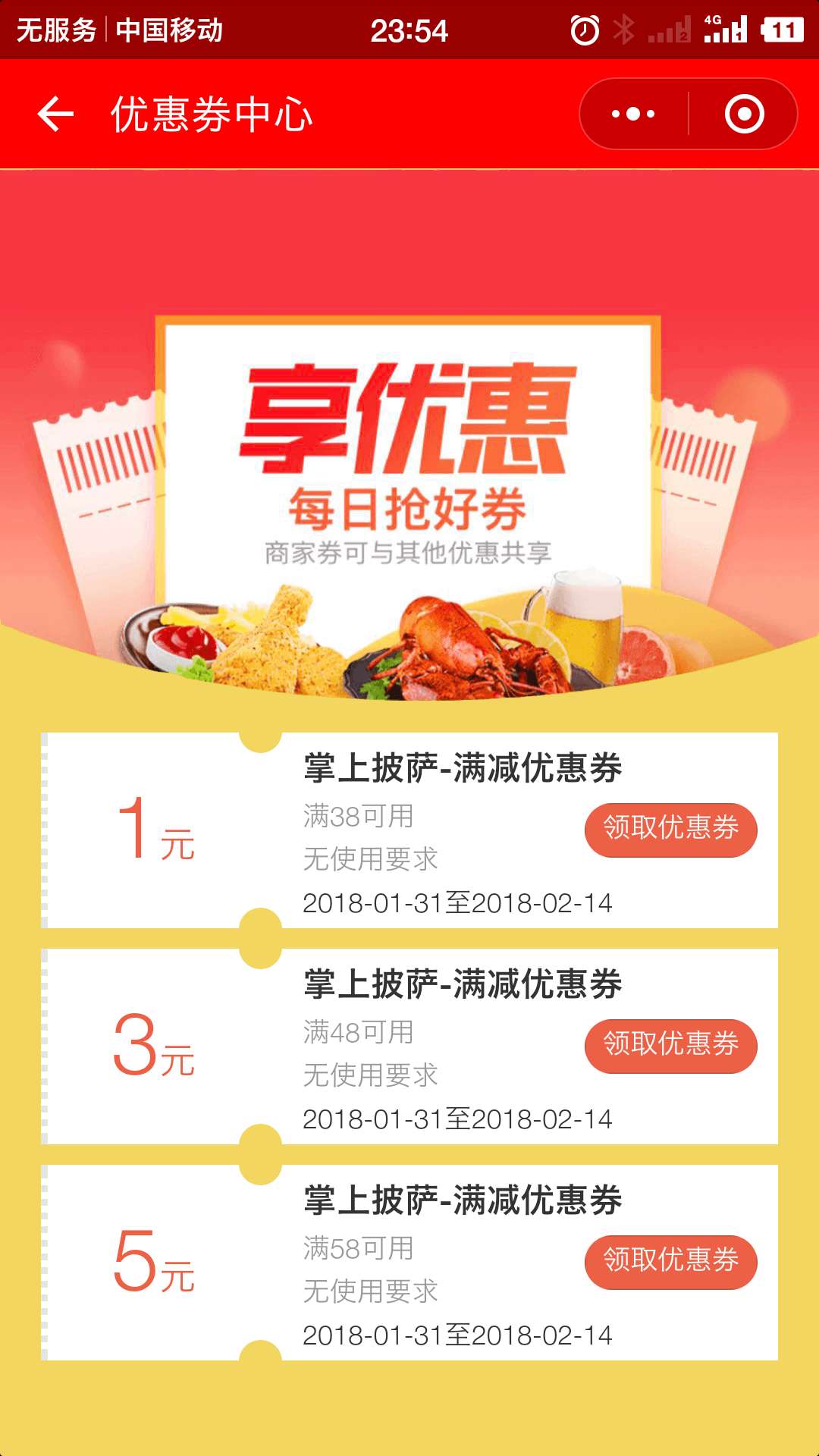Claim the 5元 coupon (满58可用)
This screenshot has width=819, height=1456.
pyautogui.click(x=670, y=1262)
